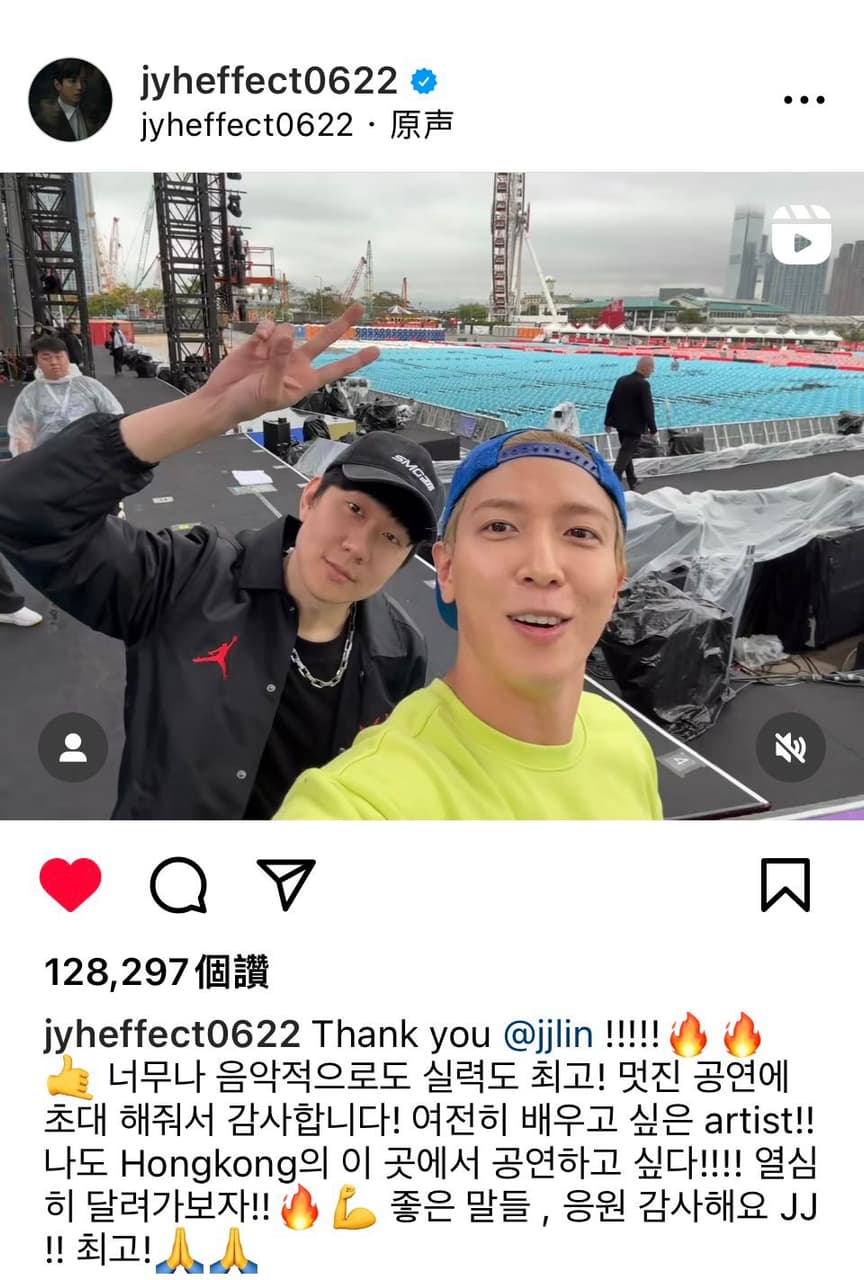The image size is (864, 1280).
Task: Open jyheffect0622 username in the caption
Action: tap(172, 1034)
